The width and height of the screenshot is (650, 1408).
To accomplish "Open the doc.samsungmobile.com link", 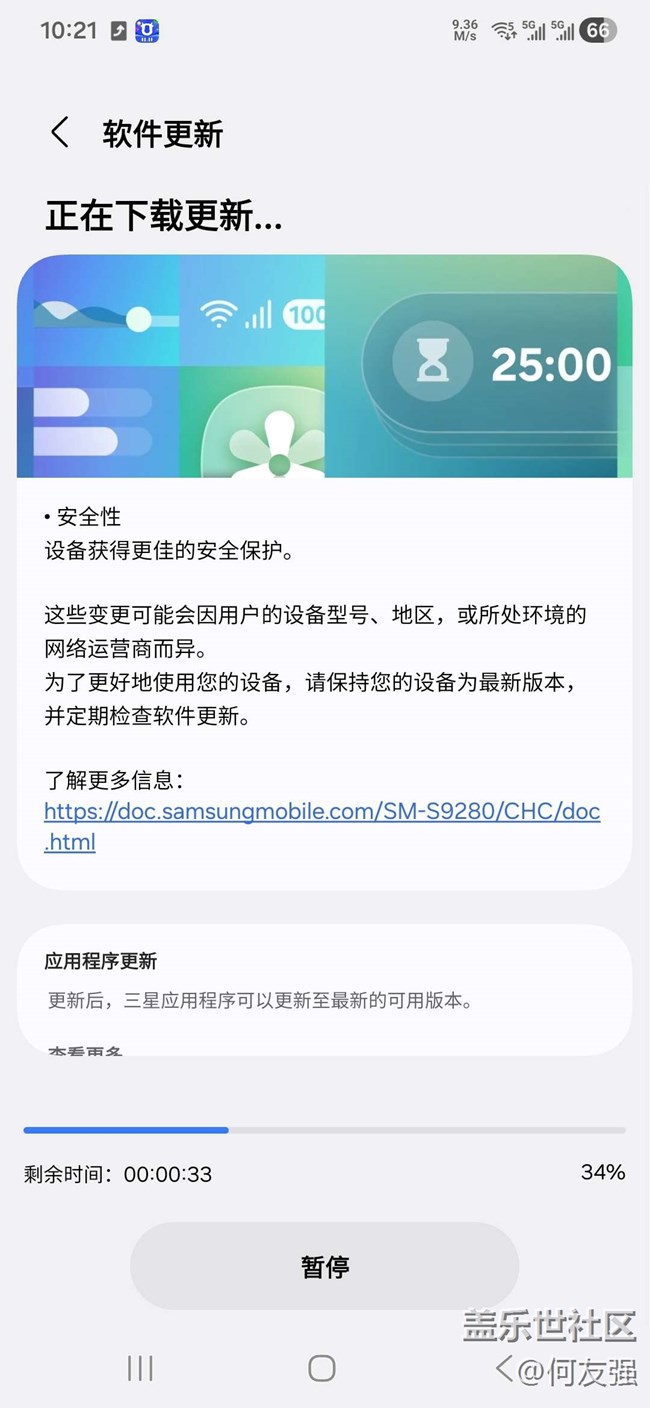I will (322, 811).
